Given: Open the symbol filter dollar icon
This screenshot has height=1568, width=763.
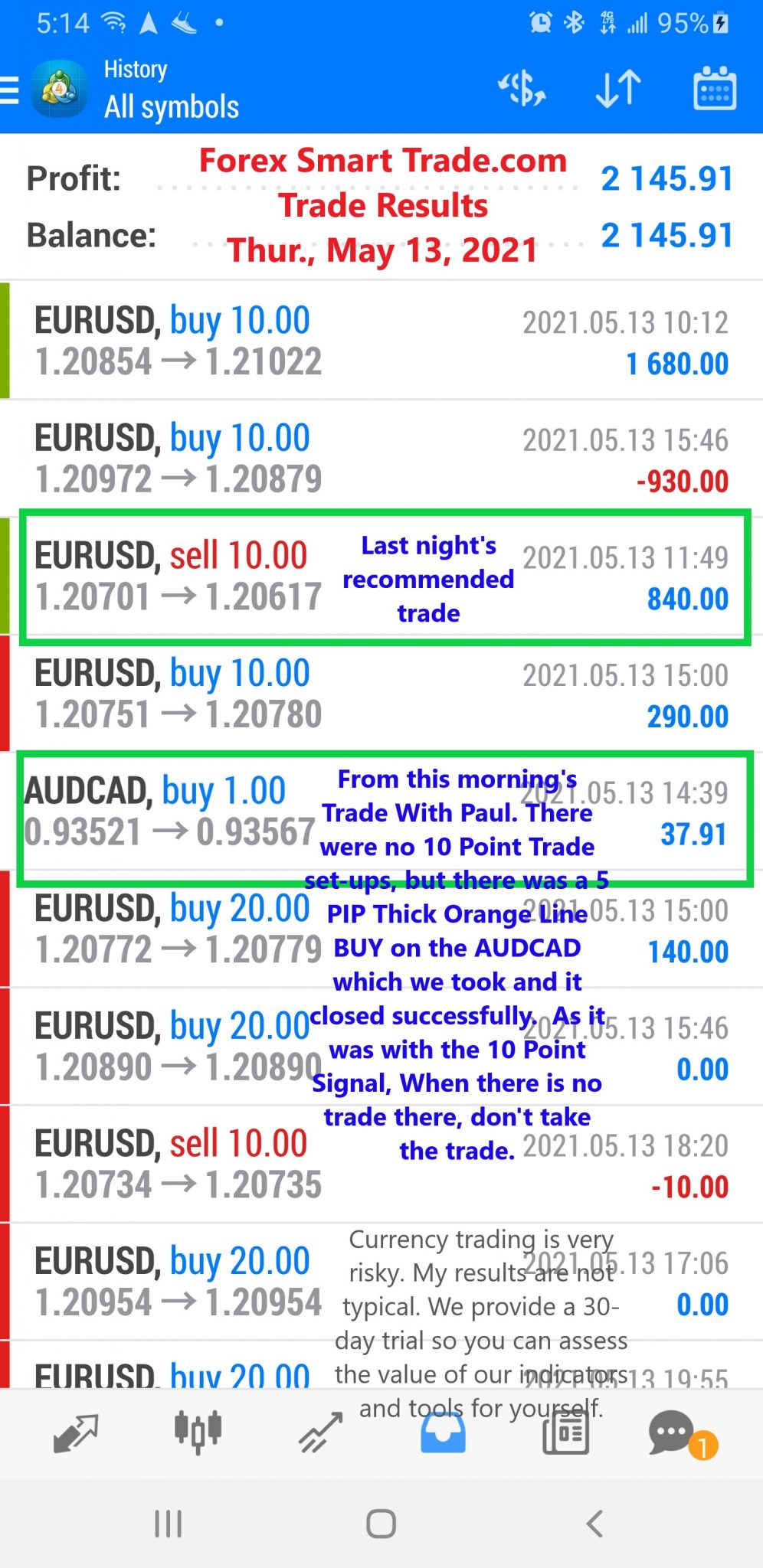Looking at the screenshot, I should [x=522, y=89].
